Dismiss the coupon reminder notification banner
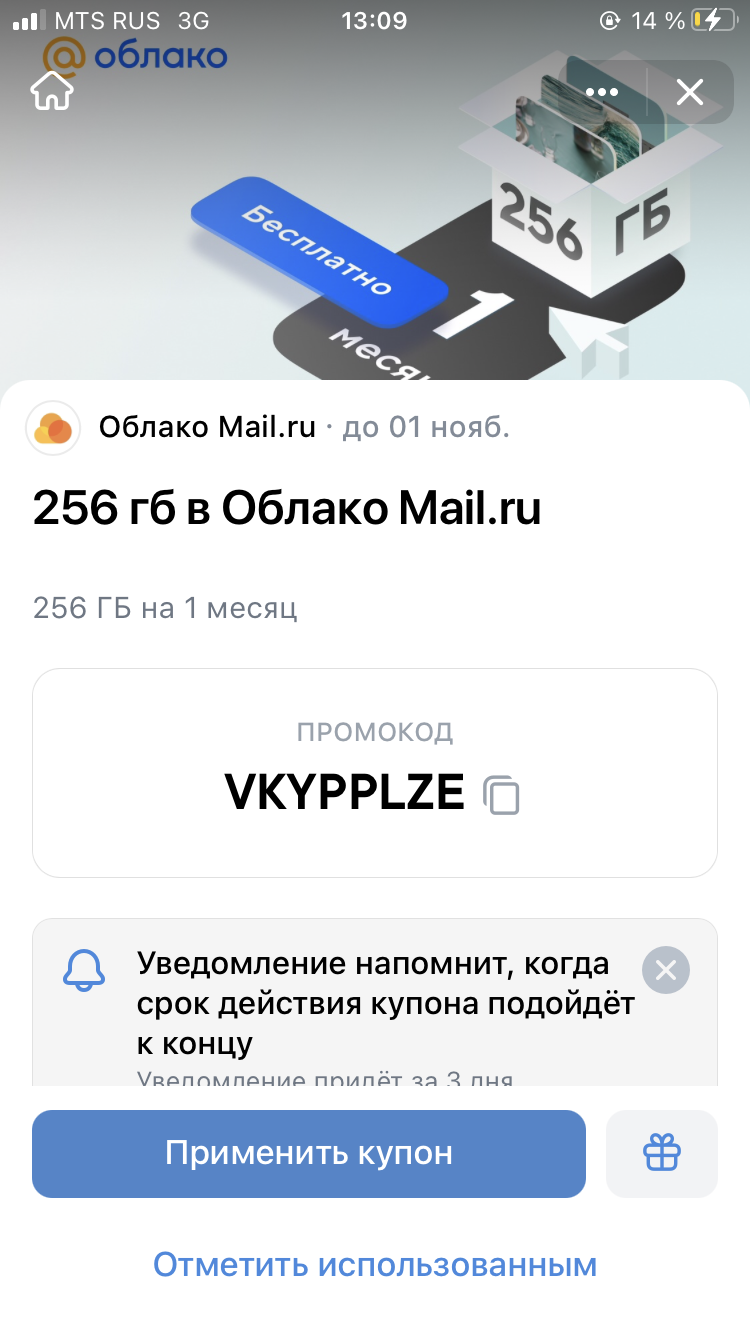The width and height of the screenshot is (750, 1334). (666, 970)
